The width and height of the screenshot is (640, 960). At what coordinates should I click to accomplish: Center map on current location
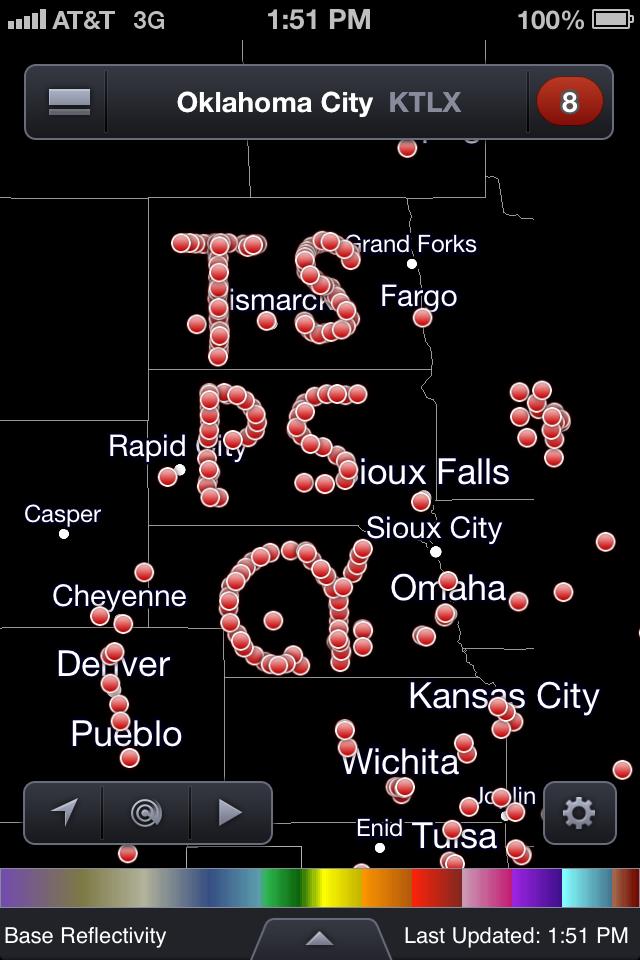pyautogui.click(x=64, y=812)
